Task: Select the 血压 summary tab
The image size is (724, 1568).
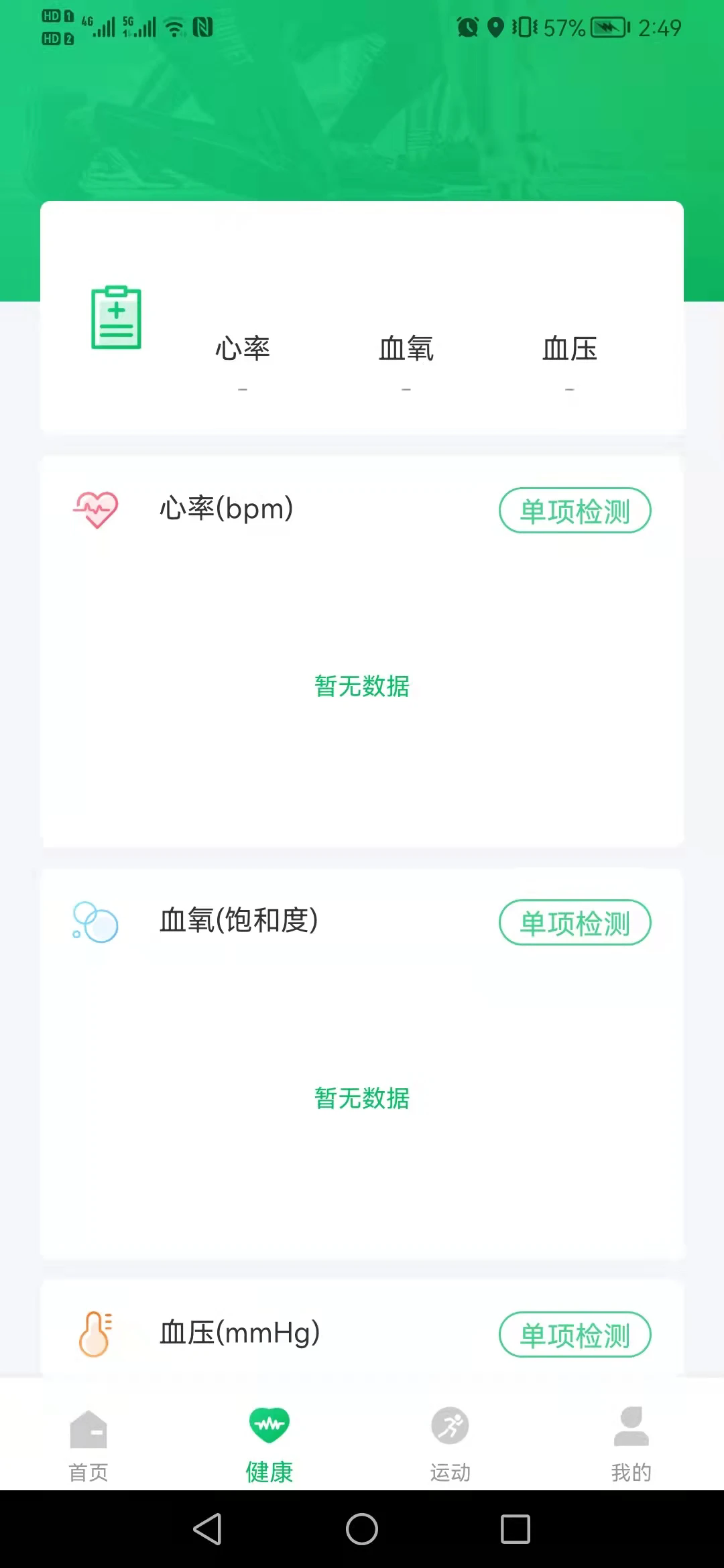Action: coord(570,348)
